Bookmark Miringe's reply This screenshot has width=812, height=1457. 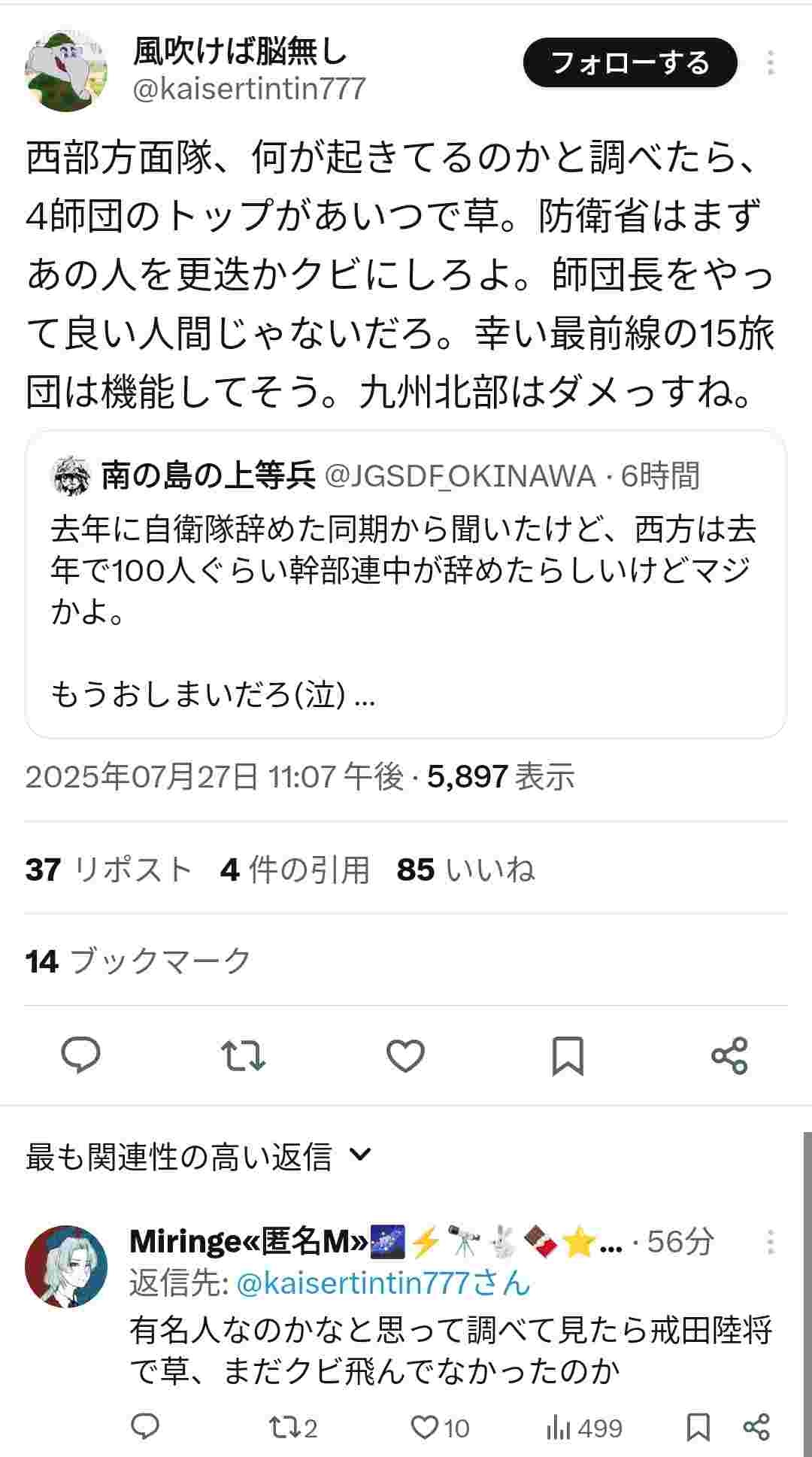(x=698, y=1427)
